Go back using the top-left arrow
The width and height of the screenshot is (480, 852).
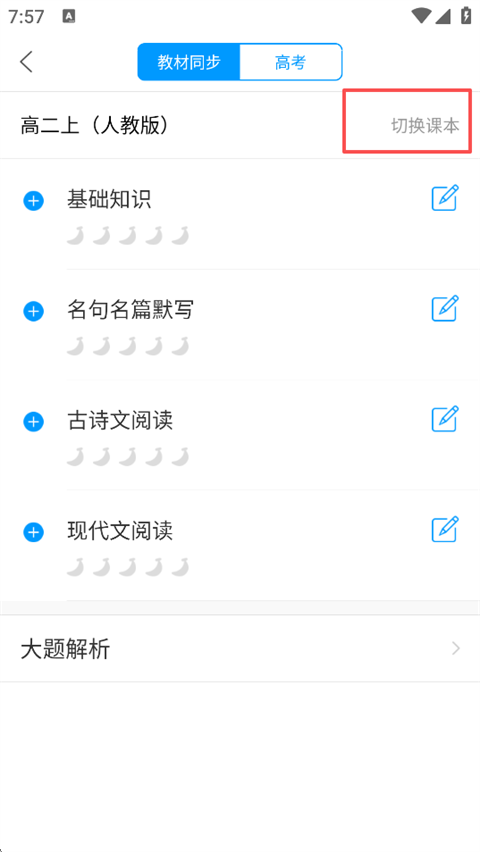[26, 62]
